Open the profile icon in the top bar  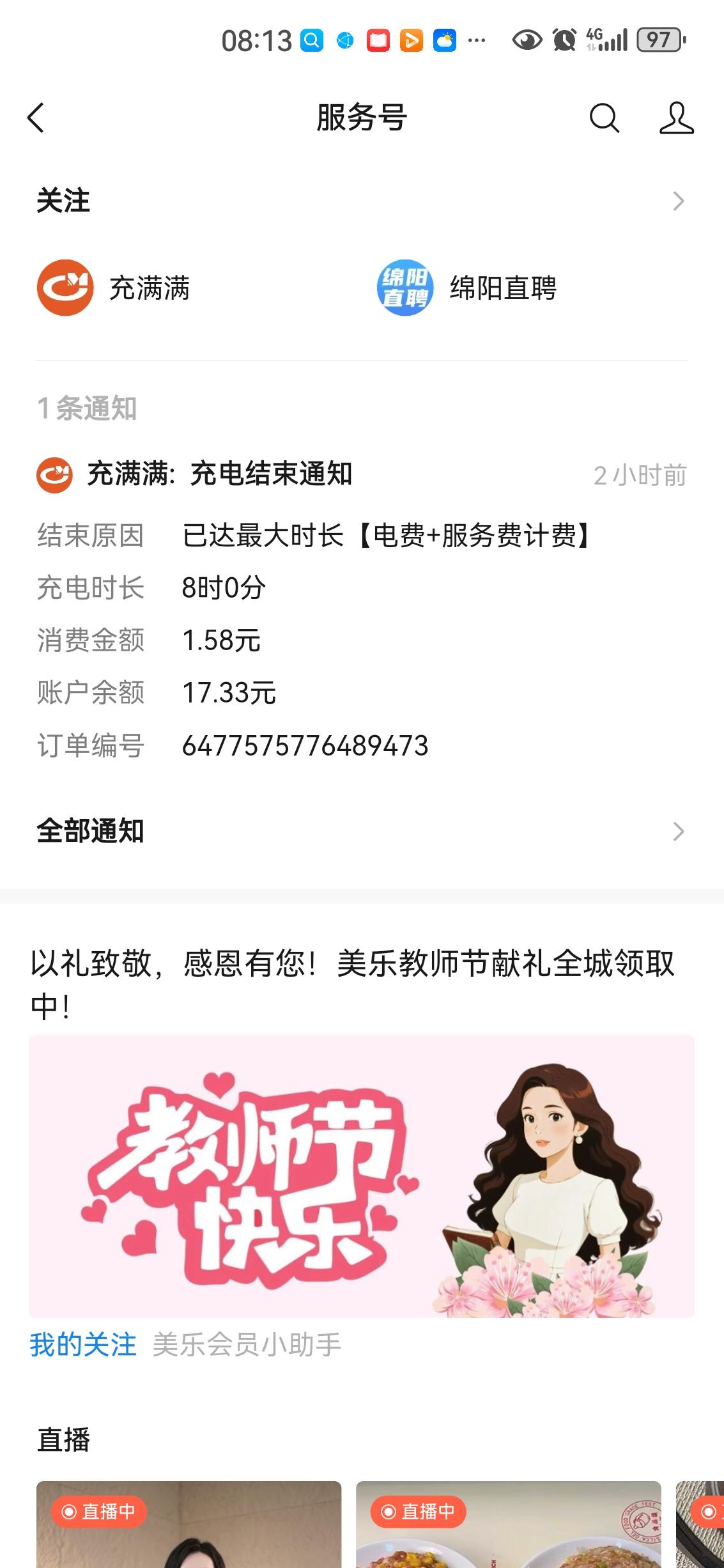click(x=676, y=118)
